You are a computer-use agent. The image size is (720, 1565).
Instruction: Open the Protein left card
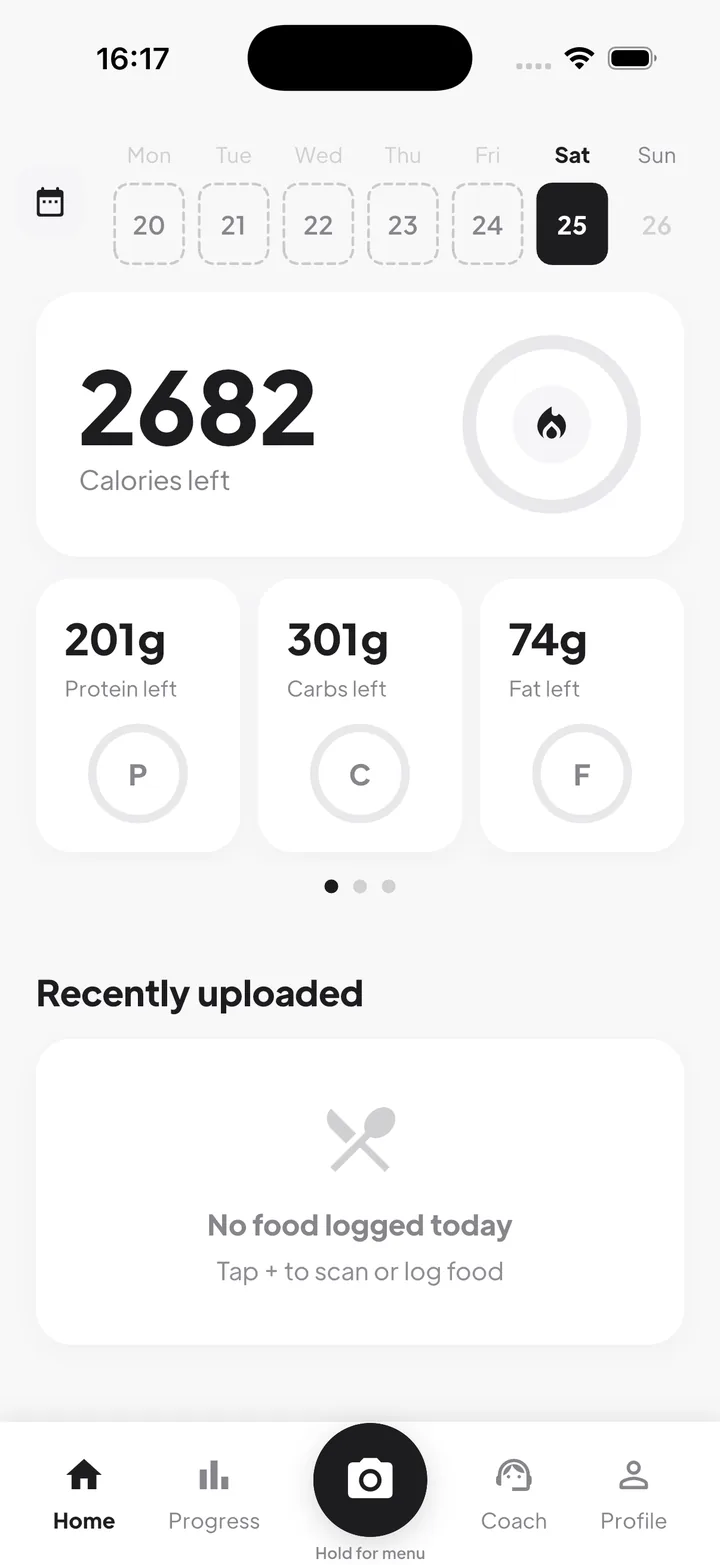click(x=138, y=715)
